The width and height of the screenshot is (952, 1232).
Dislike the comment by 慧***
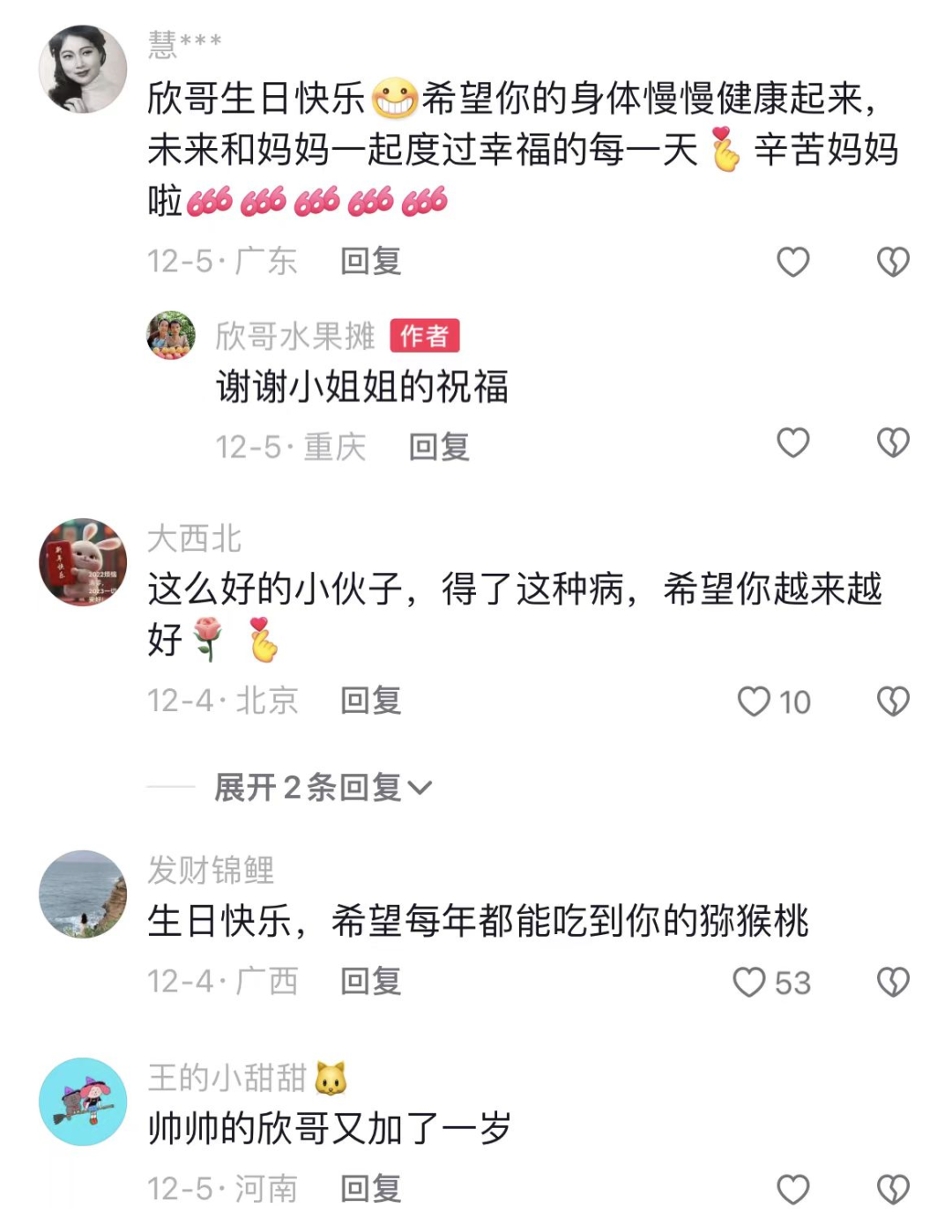(x=892, y=262)
